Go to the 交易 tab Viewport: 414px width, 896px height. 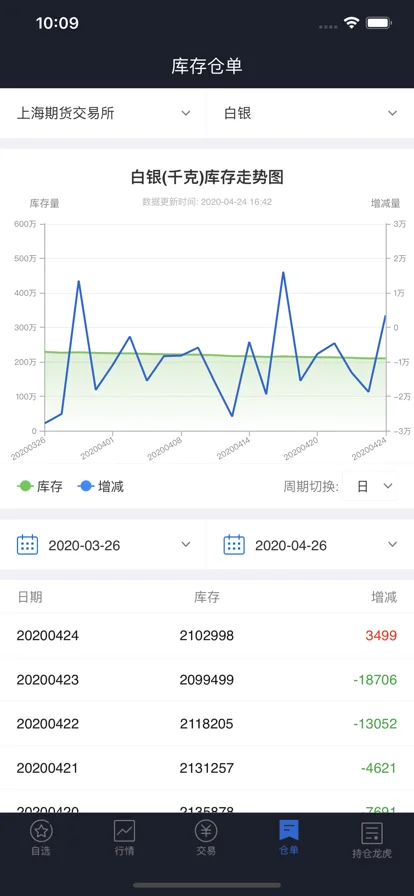206,838
